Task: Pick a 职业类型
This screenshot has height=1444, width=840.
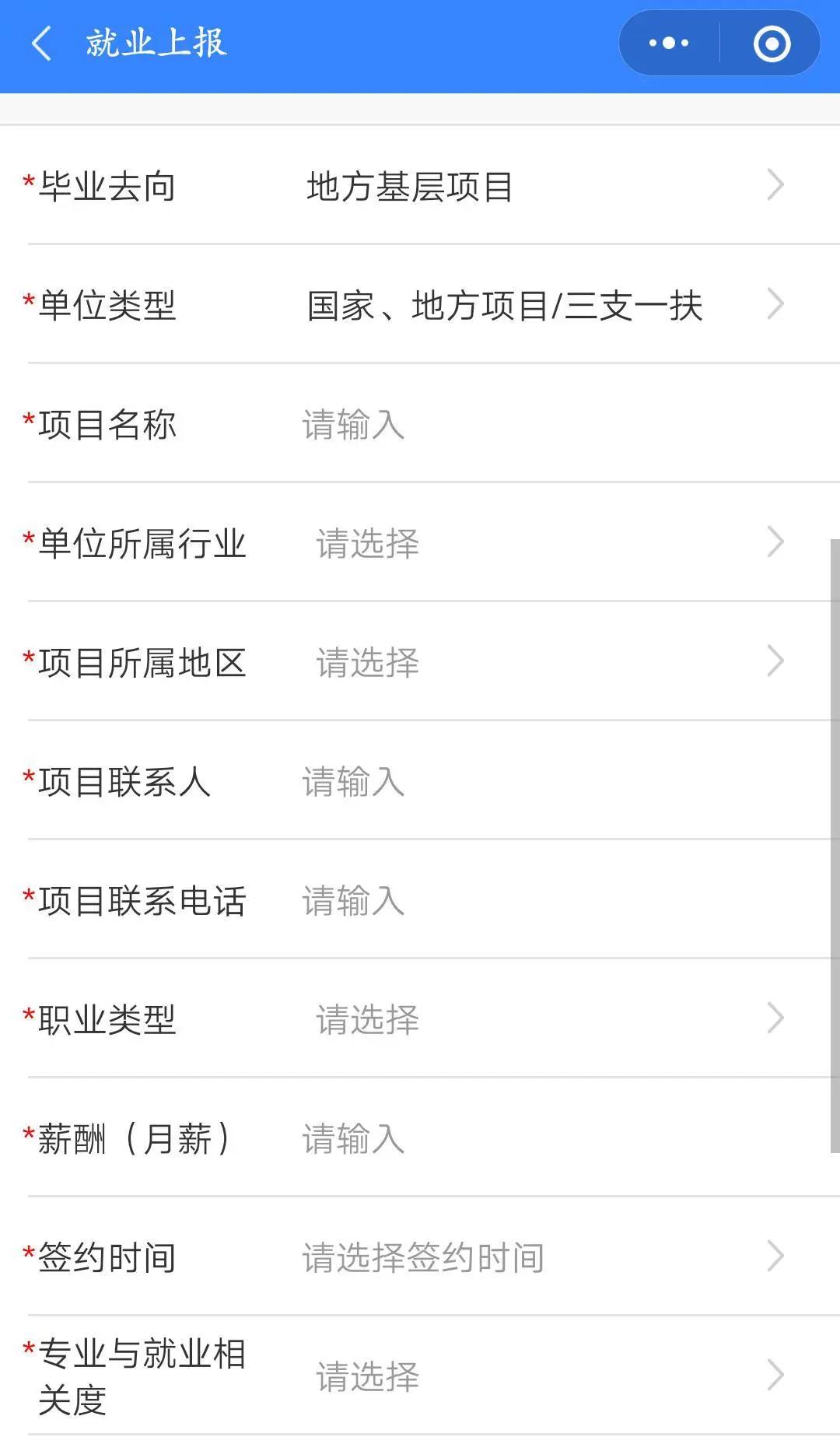Action: click(x=537, y=1019)
